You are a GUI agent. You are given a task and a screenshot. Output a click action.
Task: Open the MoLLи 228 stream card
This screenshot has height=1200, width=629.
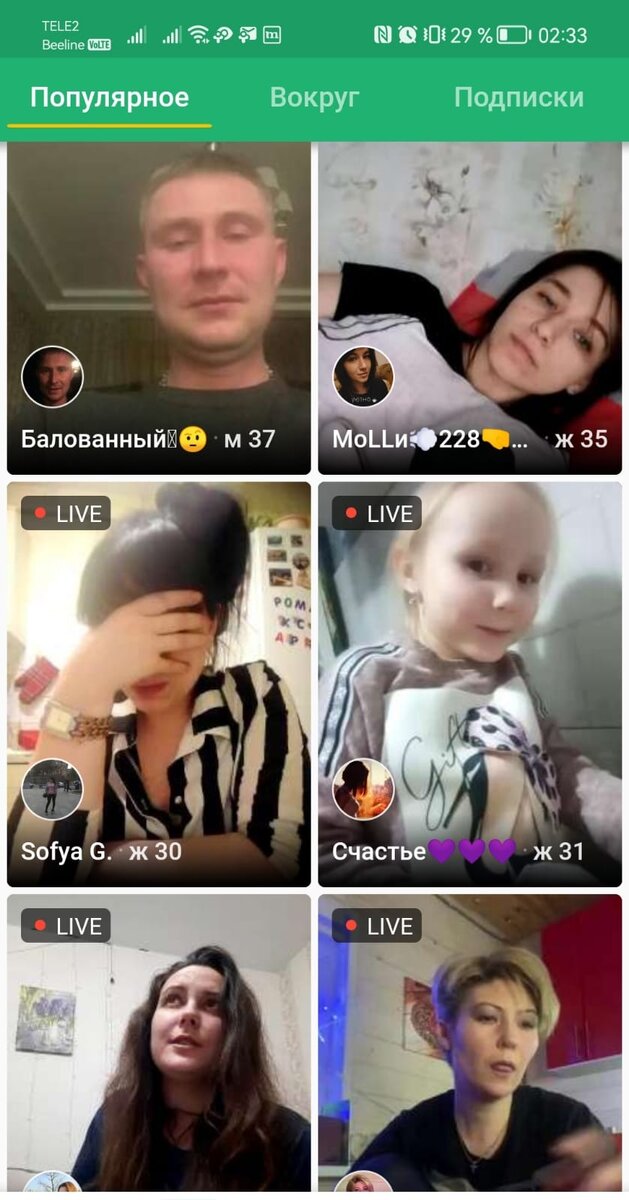[x=470, y=300]
